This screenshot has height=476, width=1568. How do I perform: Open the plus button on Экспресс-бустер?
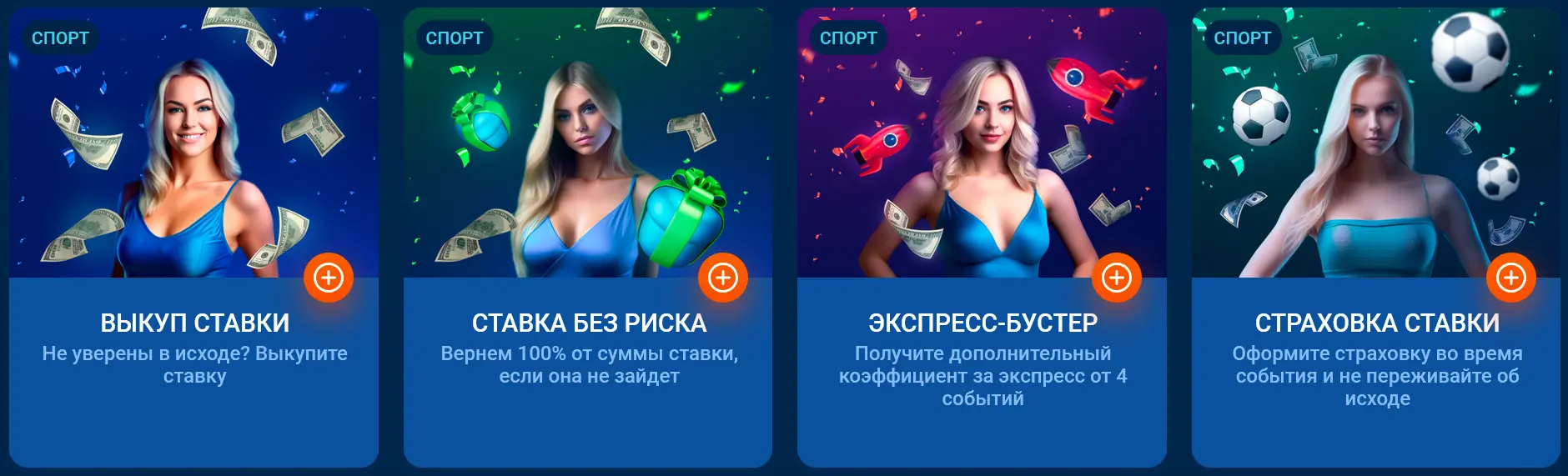(1116, 278)
